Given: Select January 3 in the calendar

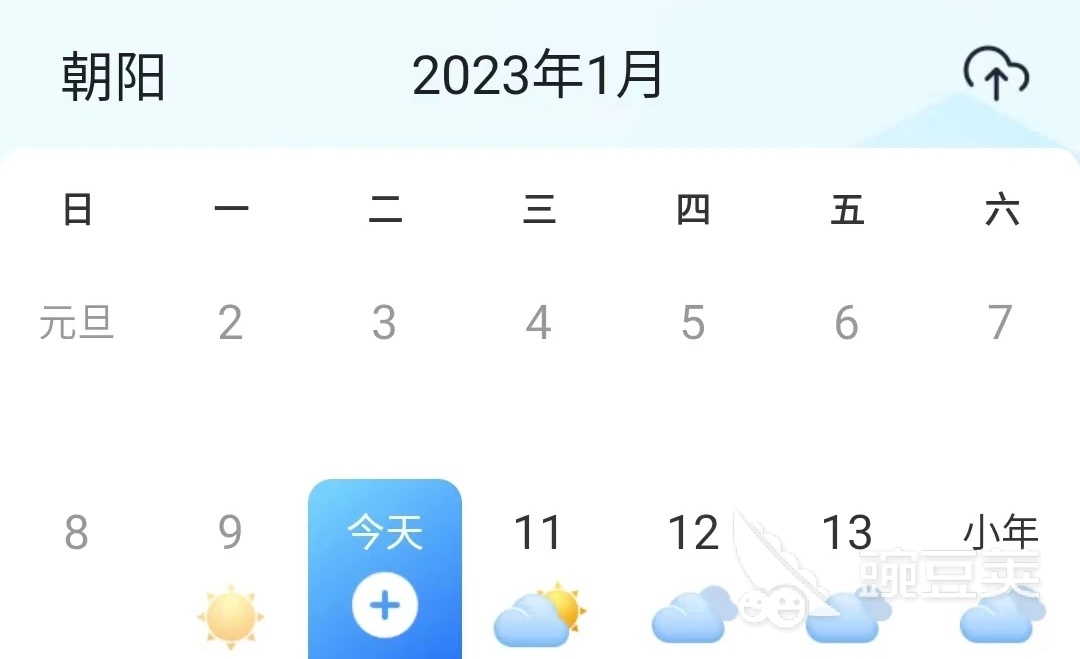Looking at the screenshot, I should click(x=385, y=323).
